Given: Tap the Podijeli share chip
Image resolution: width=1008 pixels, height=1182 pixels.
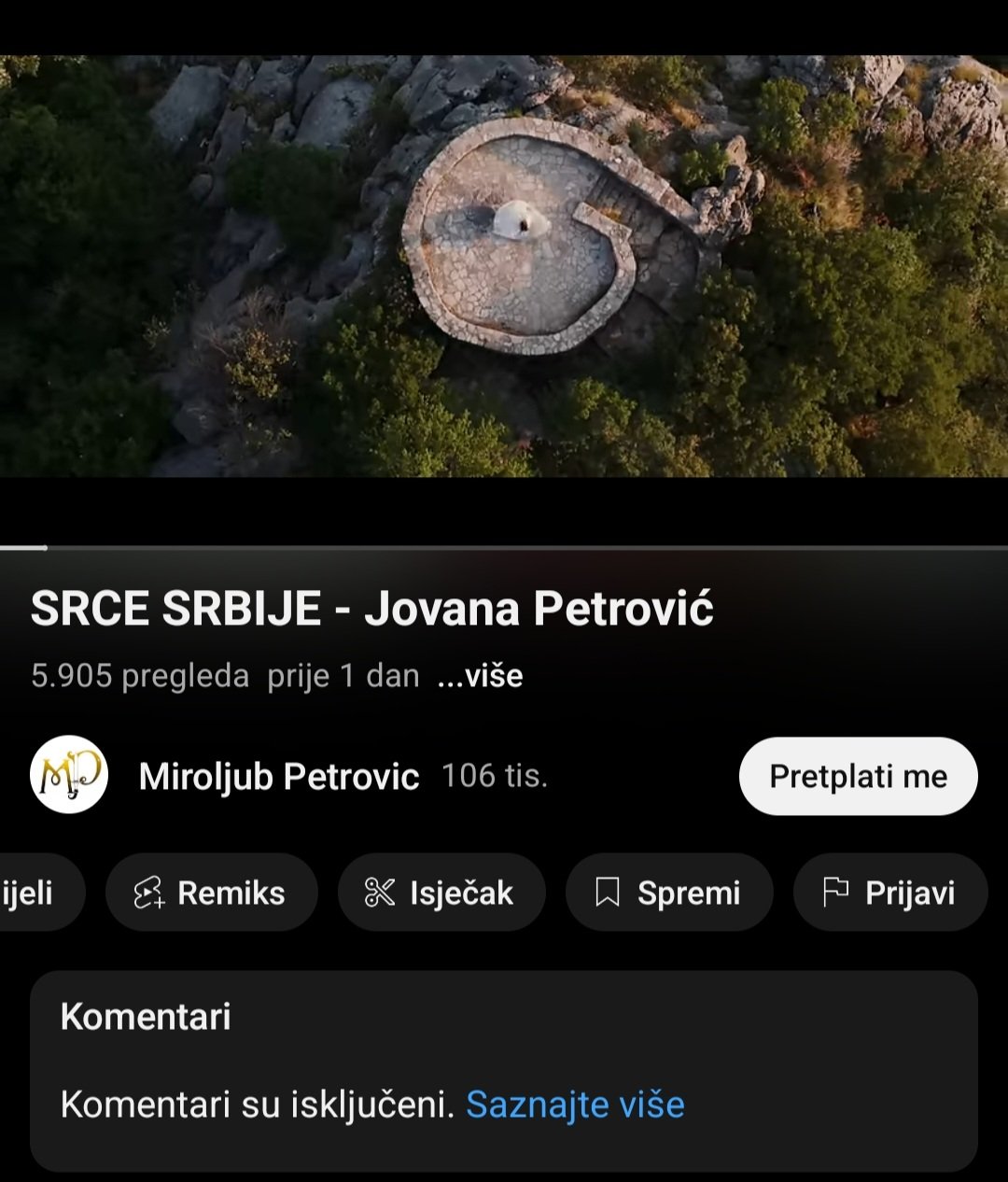Looking at the screenshot, I should click(x=28, y=893).
